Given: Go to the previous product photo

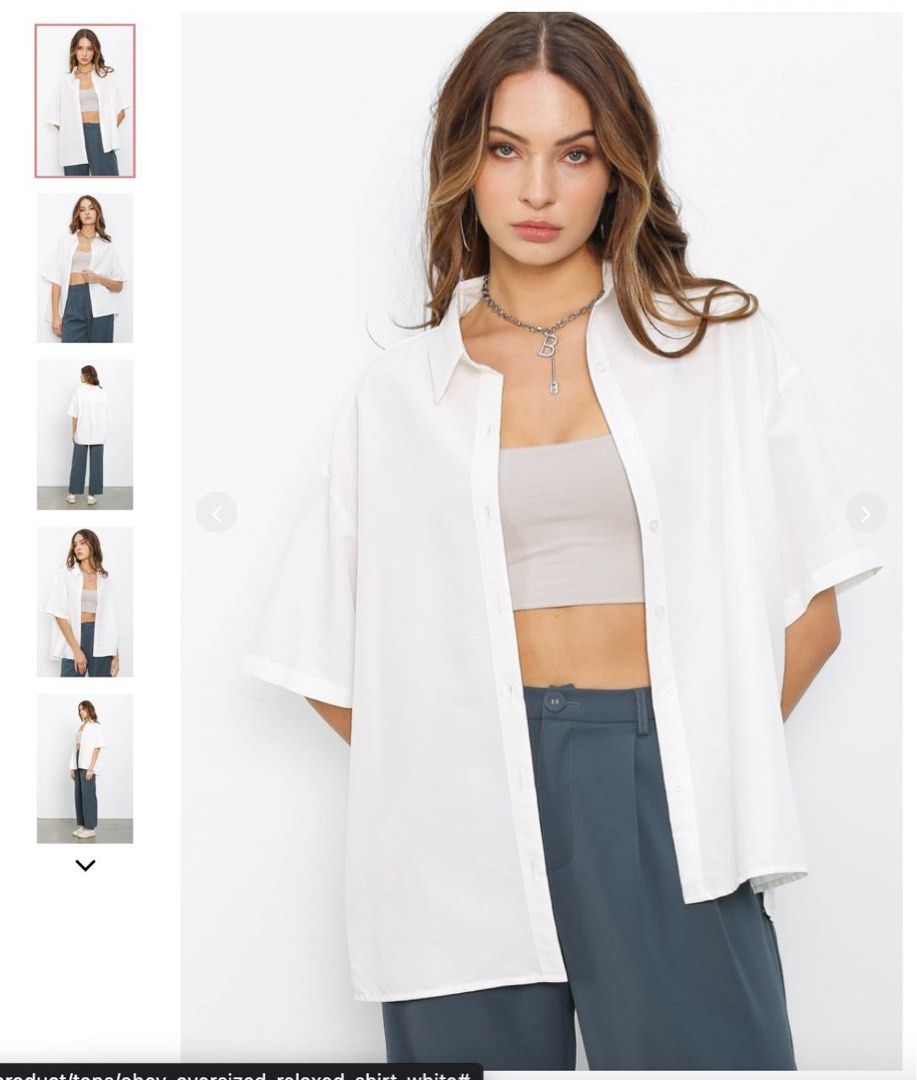Looking at the screenshot, I should pyautogui.click(x=216, y=513).
